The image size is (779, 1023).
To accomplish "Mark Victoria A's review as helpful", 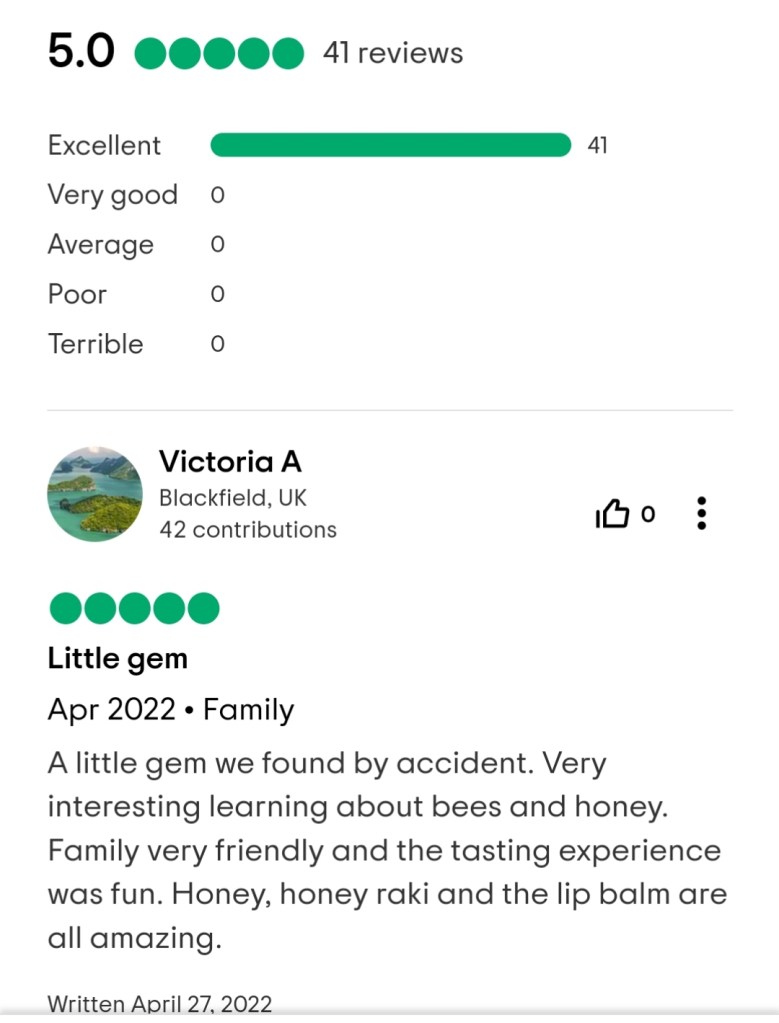I will pyautogui.click(x=613, y=514).
